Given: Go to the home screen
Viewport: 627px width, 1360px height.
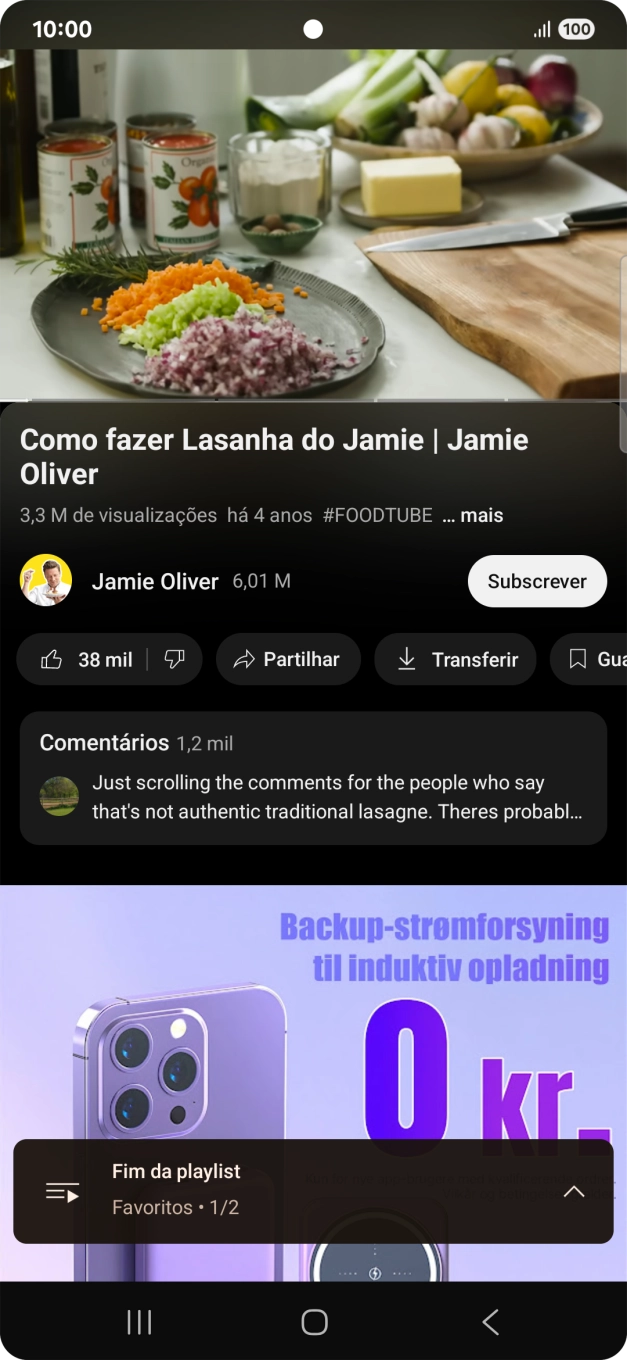Looking at the screenshot, I should coord(314,1323).
